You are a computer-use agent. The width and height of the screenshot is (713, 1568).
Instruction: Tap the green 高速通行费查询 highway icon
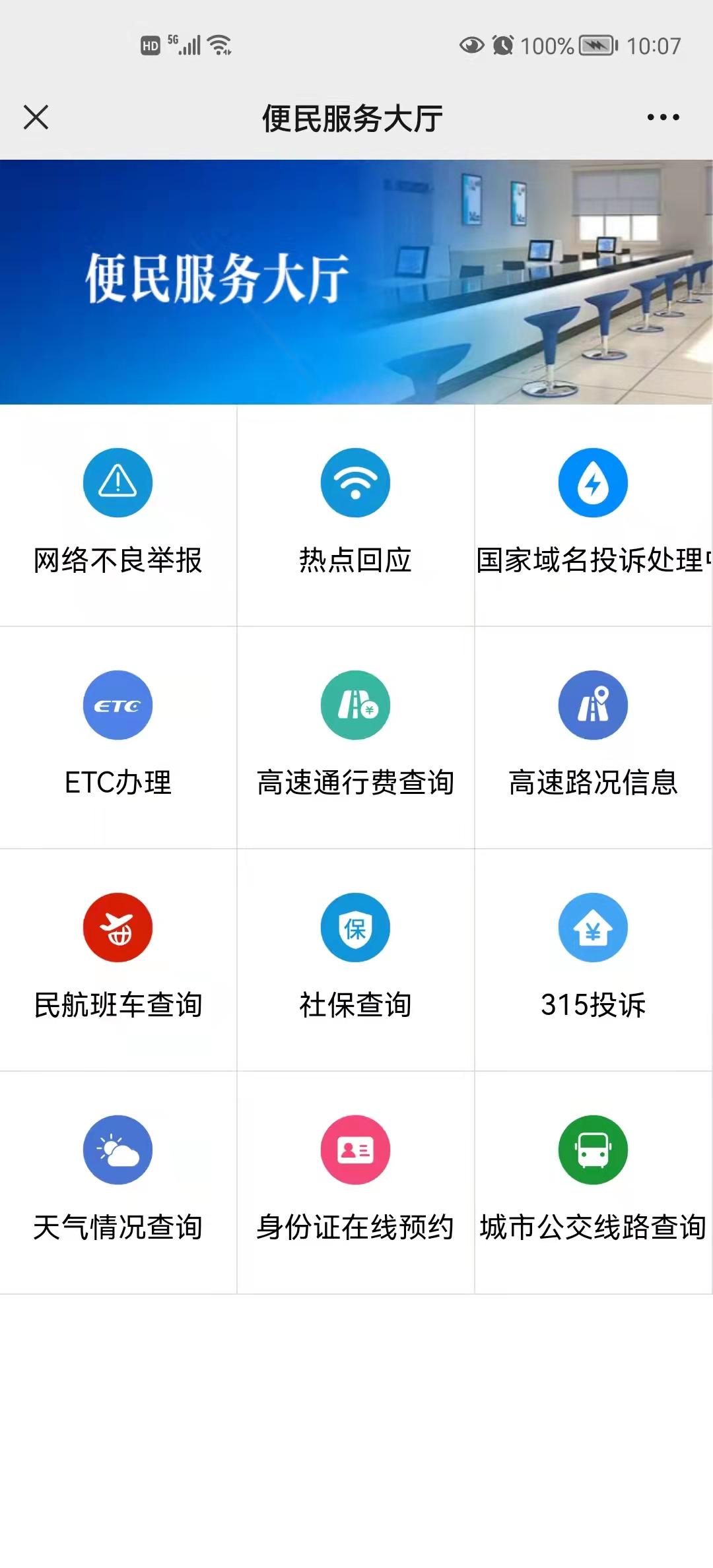pos(355,704)
